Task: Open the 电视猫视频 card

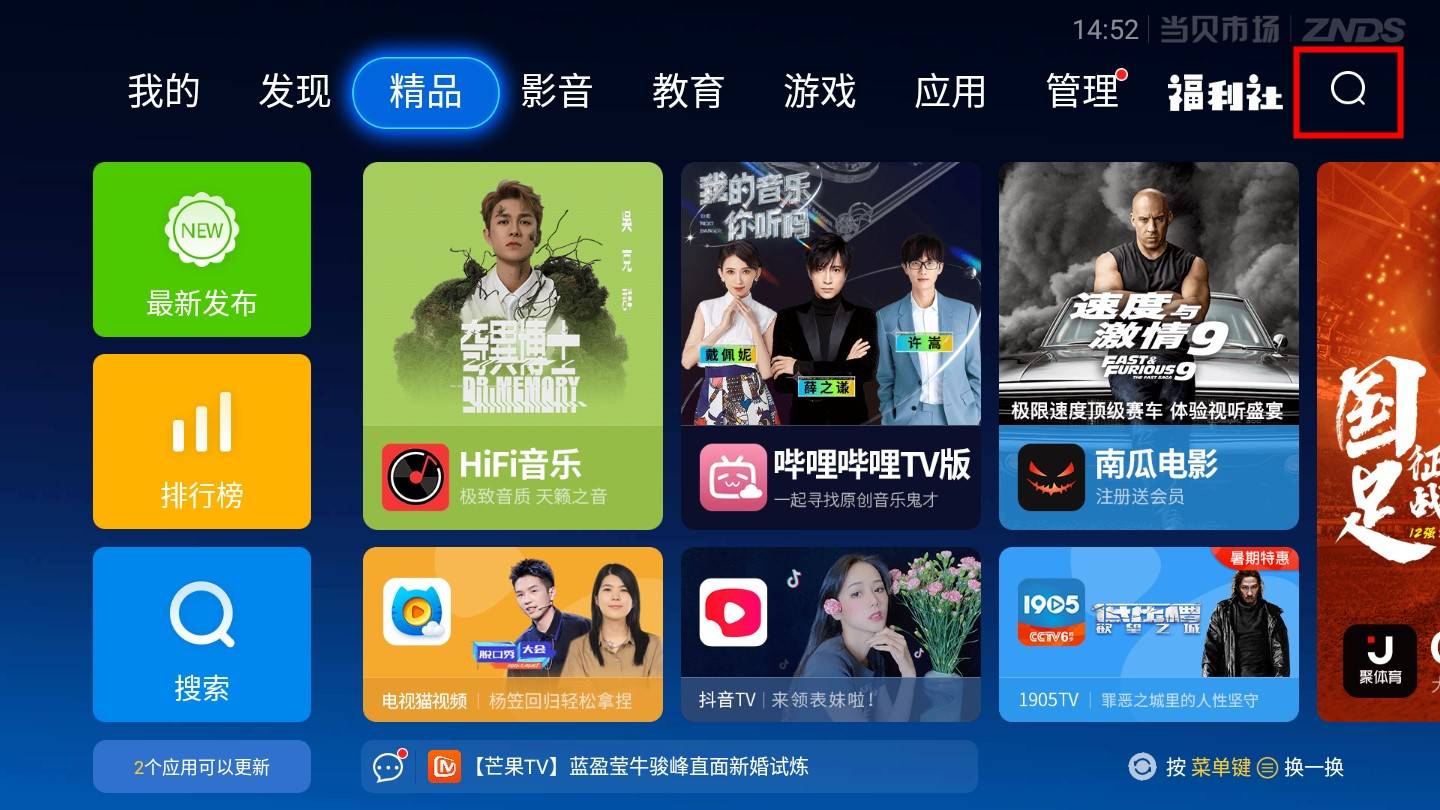Action: (512, 634)
